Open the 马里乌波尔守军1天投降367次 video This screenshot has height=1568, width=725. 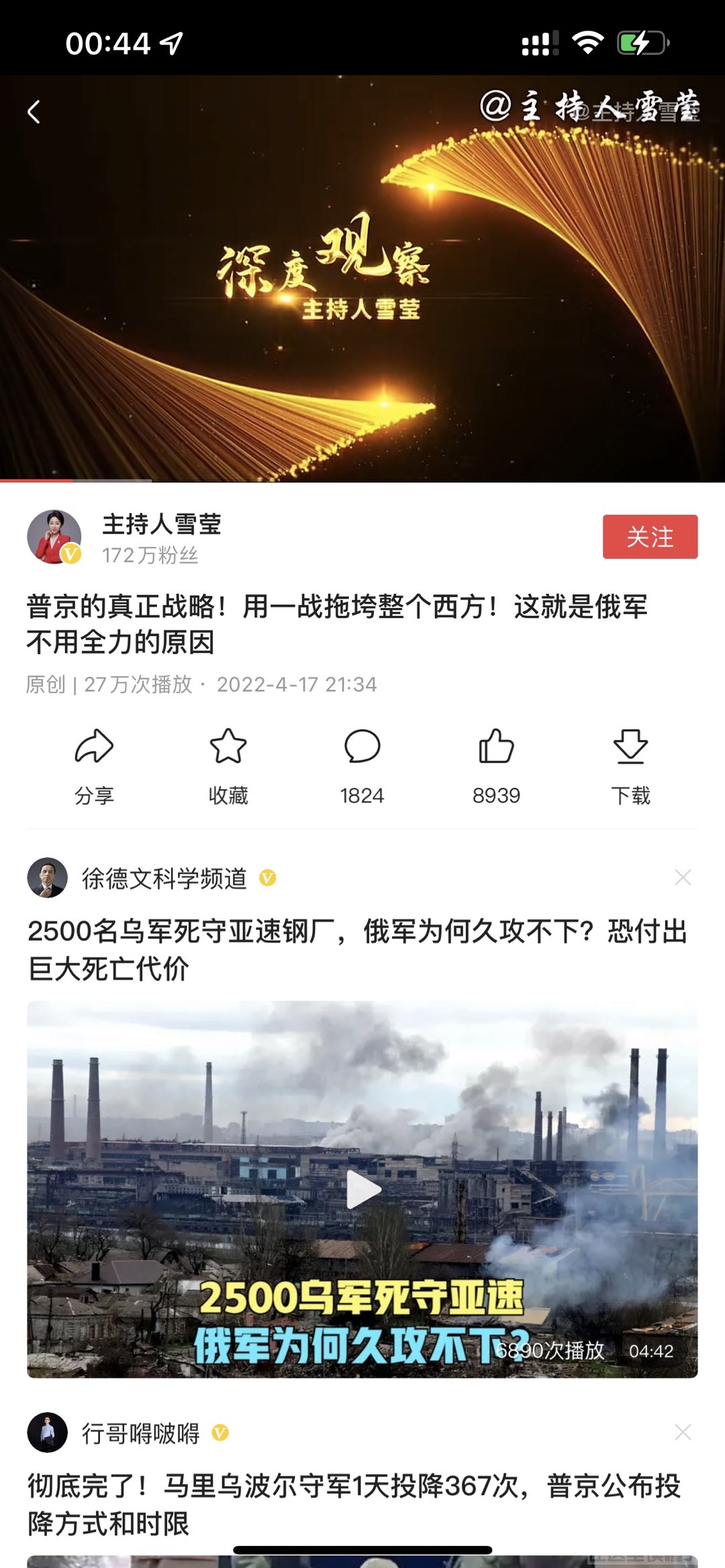click(354, 1504)
